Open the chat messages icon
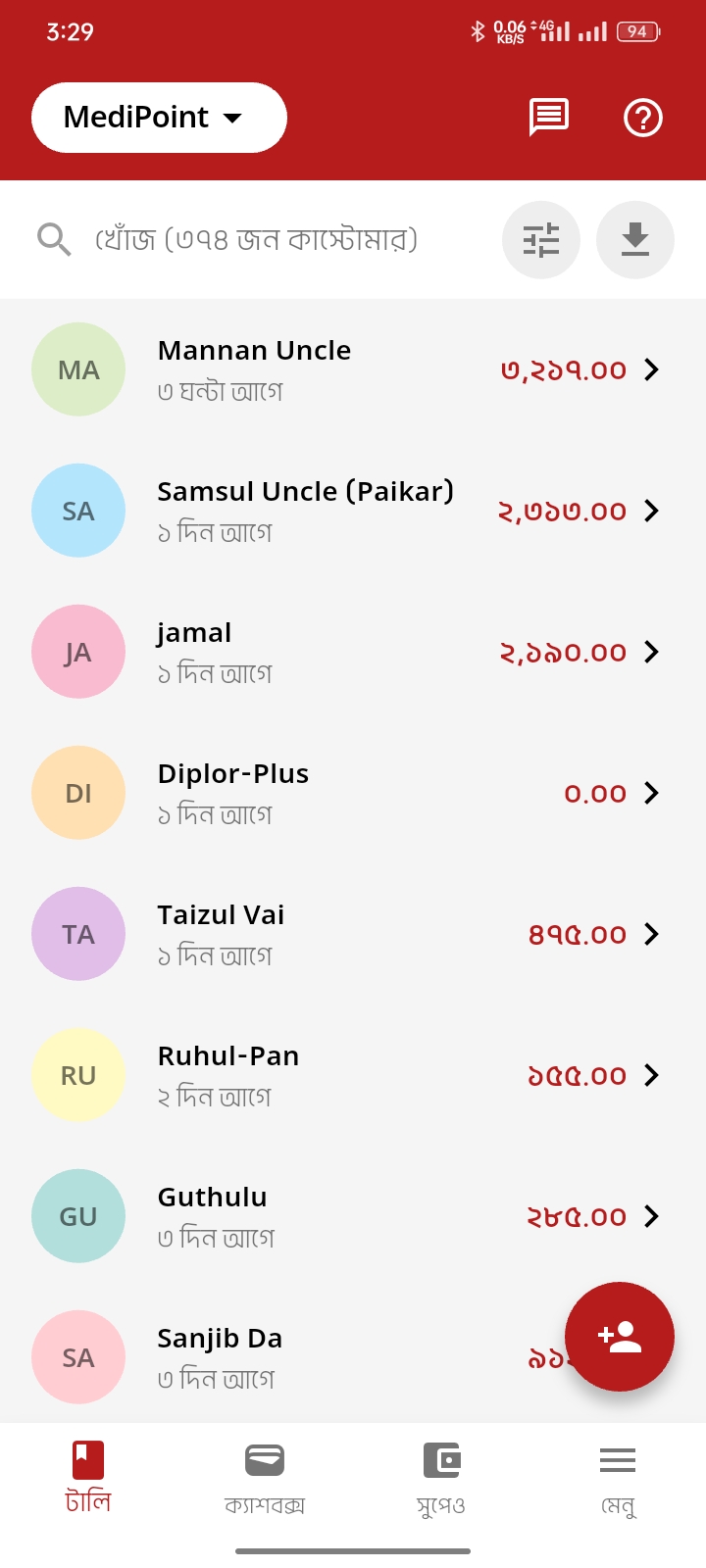 [x=548, y=118]
